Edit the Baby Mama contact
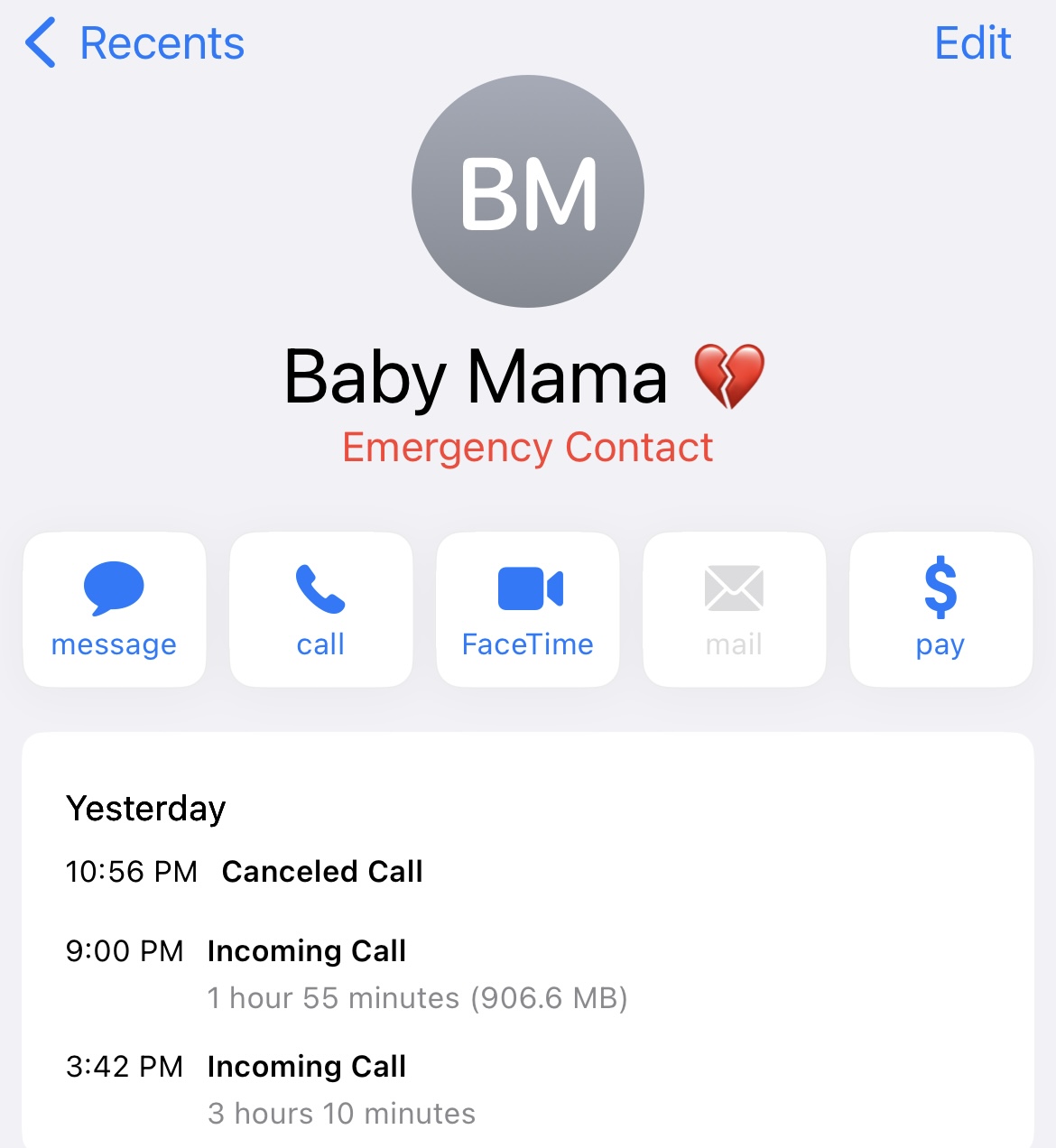1056x1148 pixels. tap(972, 43)
